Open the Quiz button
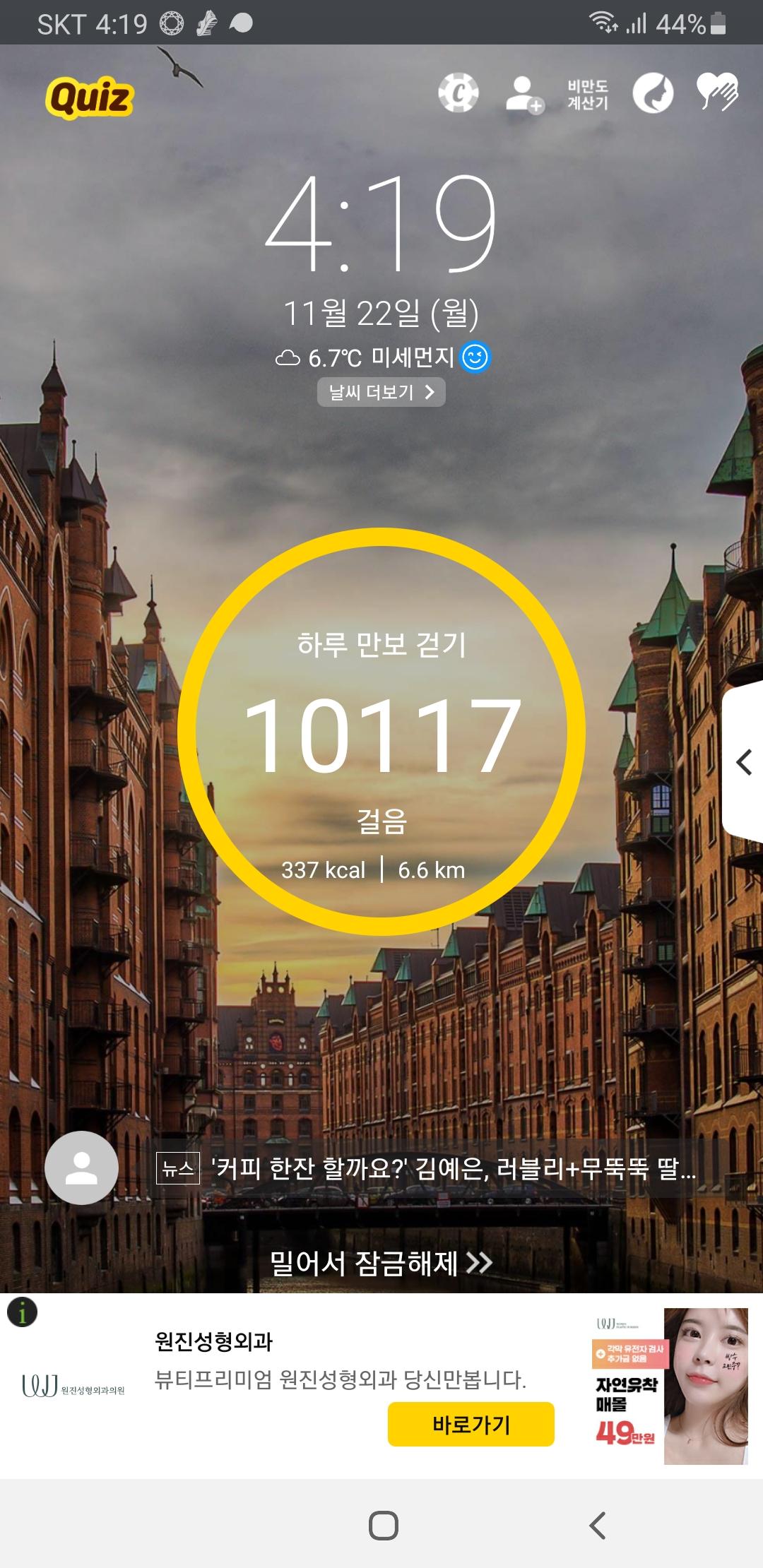763x1568 pixels. 90,97
